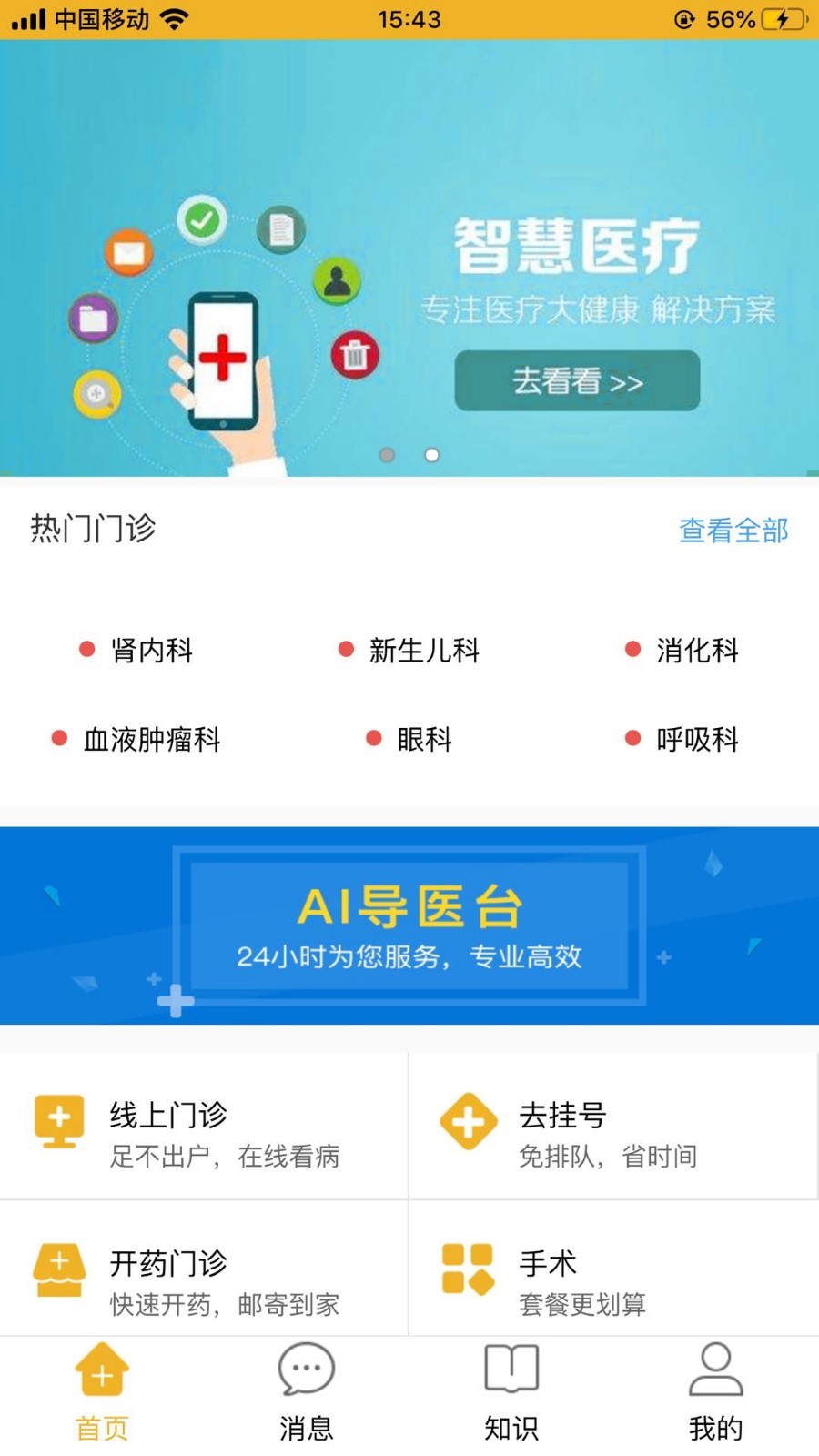
Task: Tap the 去看看 button on the banner
Action: point(577,380)
